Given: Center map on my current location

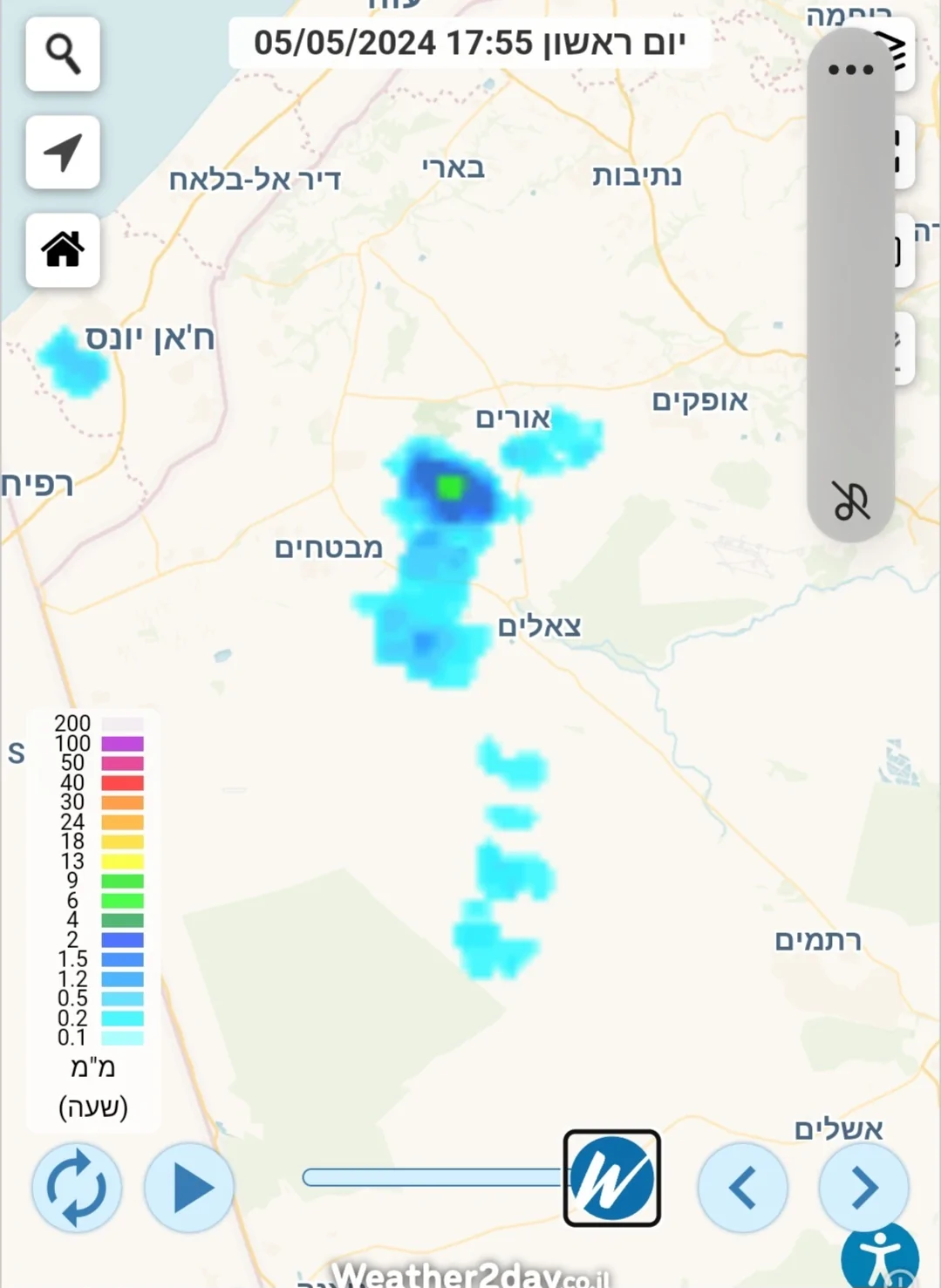Looking at the screenshot, I should pyautogui.click(x=63, y=153).
